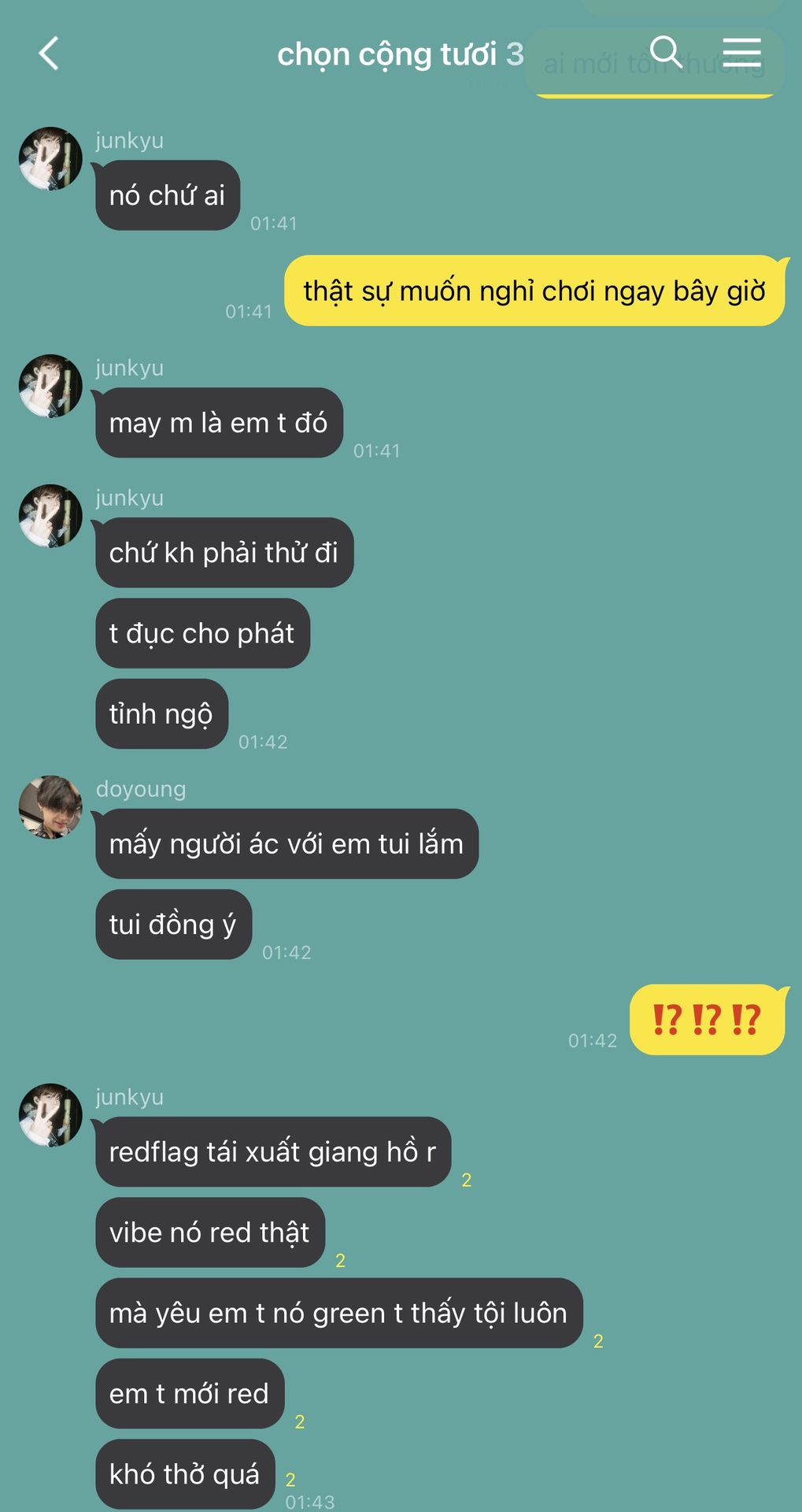The width and height of the screenshot is (802, 1512).
Task: Go back from the chọn cộng tươi chat
Action: (49, 54)
